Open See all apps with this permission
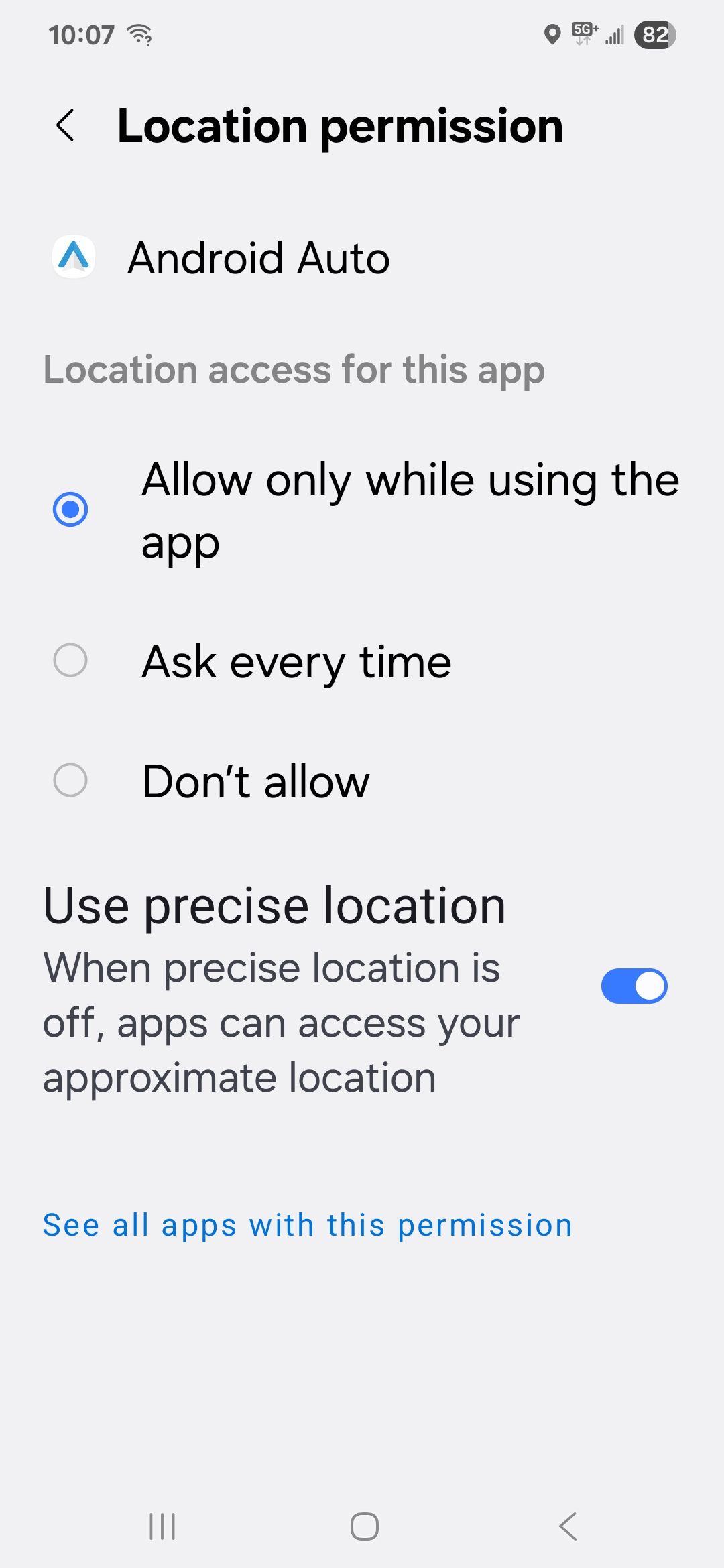Screen dimensions: 724x1568 (308, 1225)
